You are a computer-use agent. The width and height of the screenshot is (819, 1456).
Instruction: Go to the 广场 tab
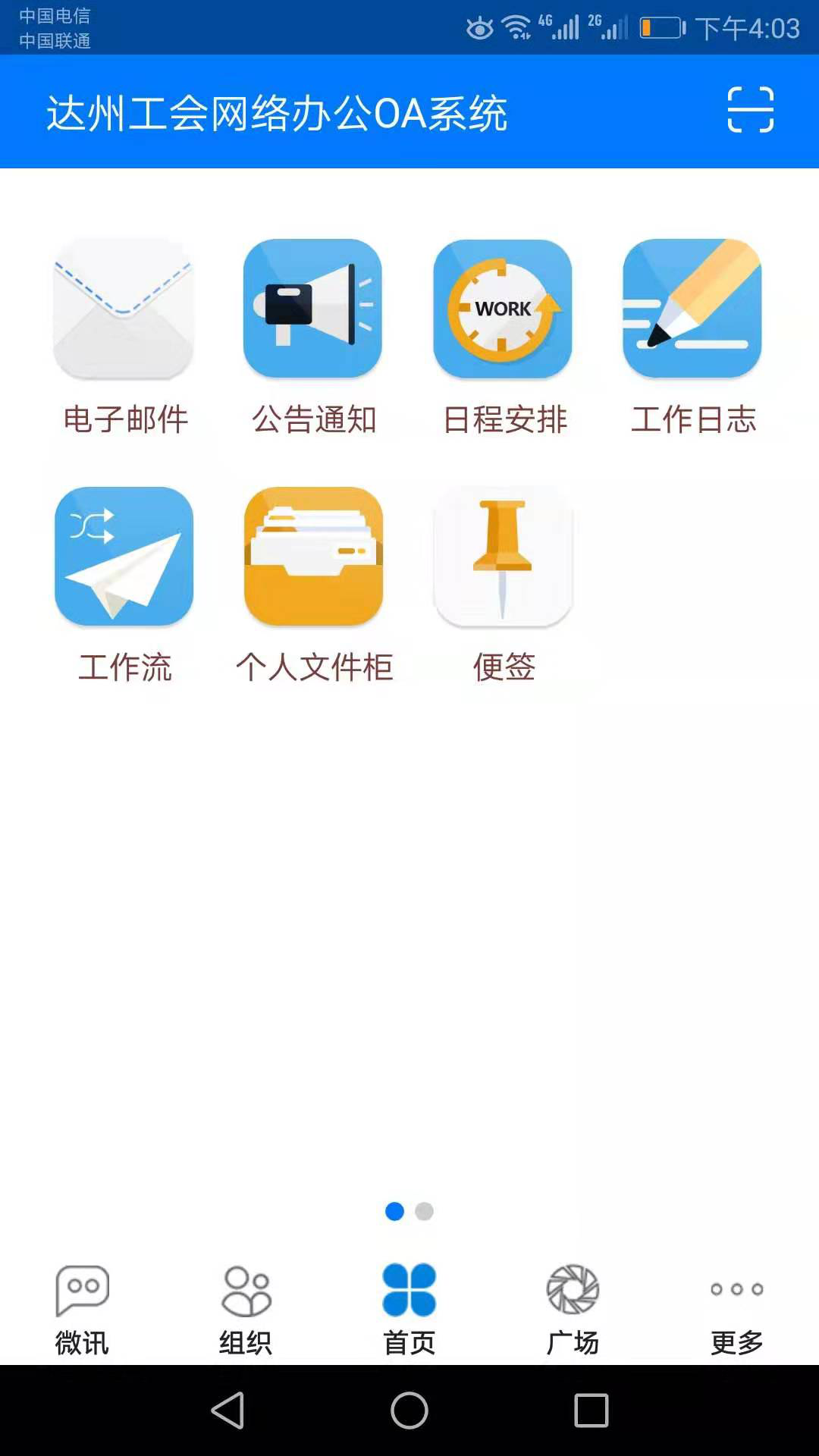pyautogui.click(x=573, y=1309)
